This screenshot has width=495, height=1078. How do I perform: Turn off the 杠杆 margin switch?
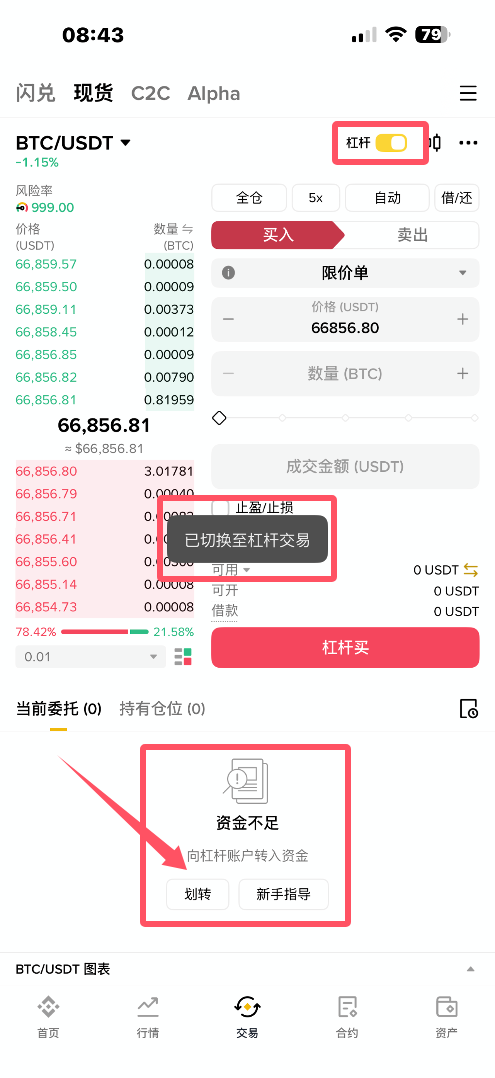point(391,143)
